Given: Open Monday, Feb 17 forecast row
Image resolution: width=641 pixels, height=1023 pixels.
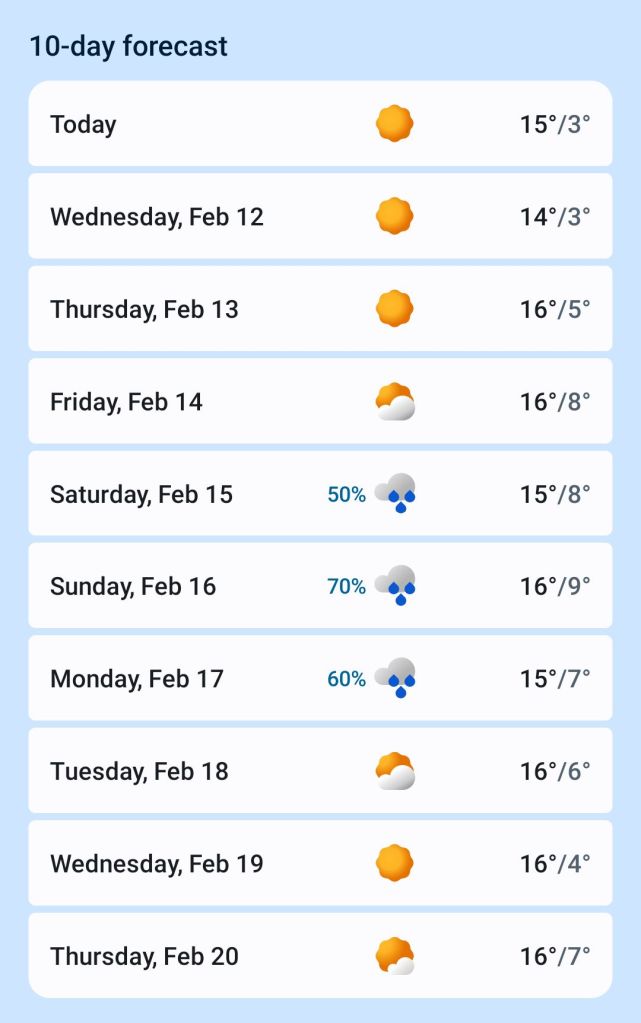Looking at the screenshot, I should pos(320,679).
